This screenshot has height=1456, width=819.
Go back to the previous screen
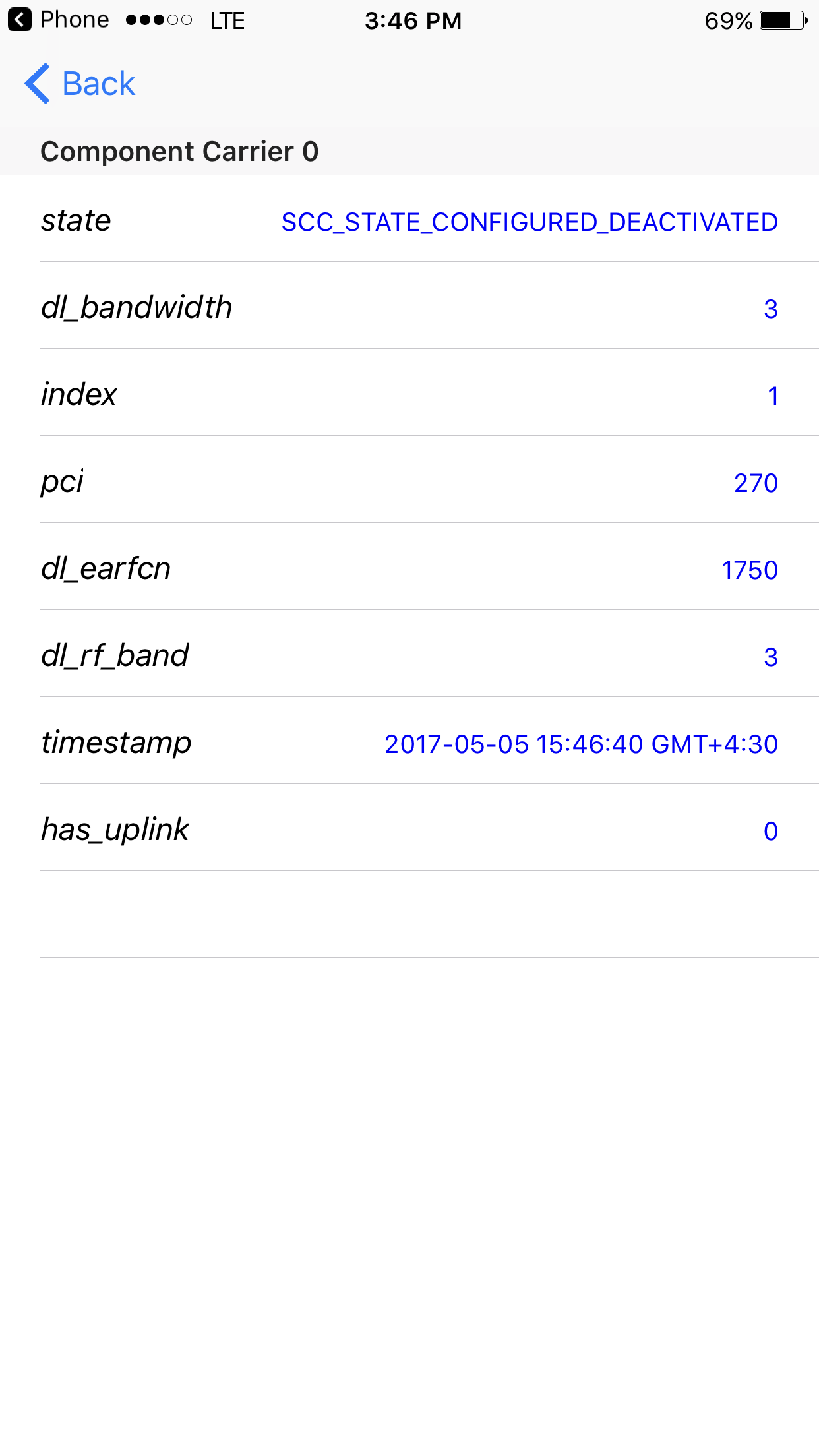(x=80, y=84)
